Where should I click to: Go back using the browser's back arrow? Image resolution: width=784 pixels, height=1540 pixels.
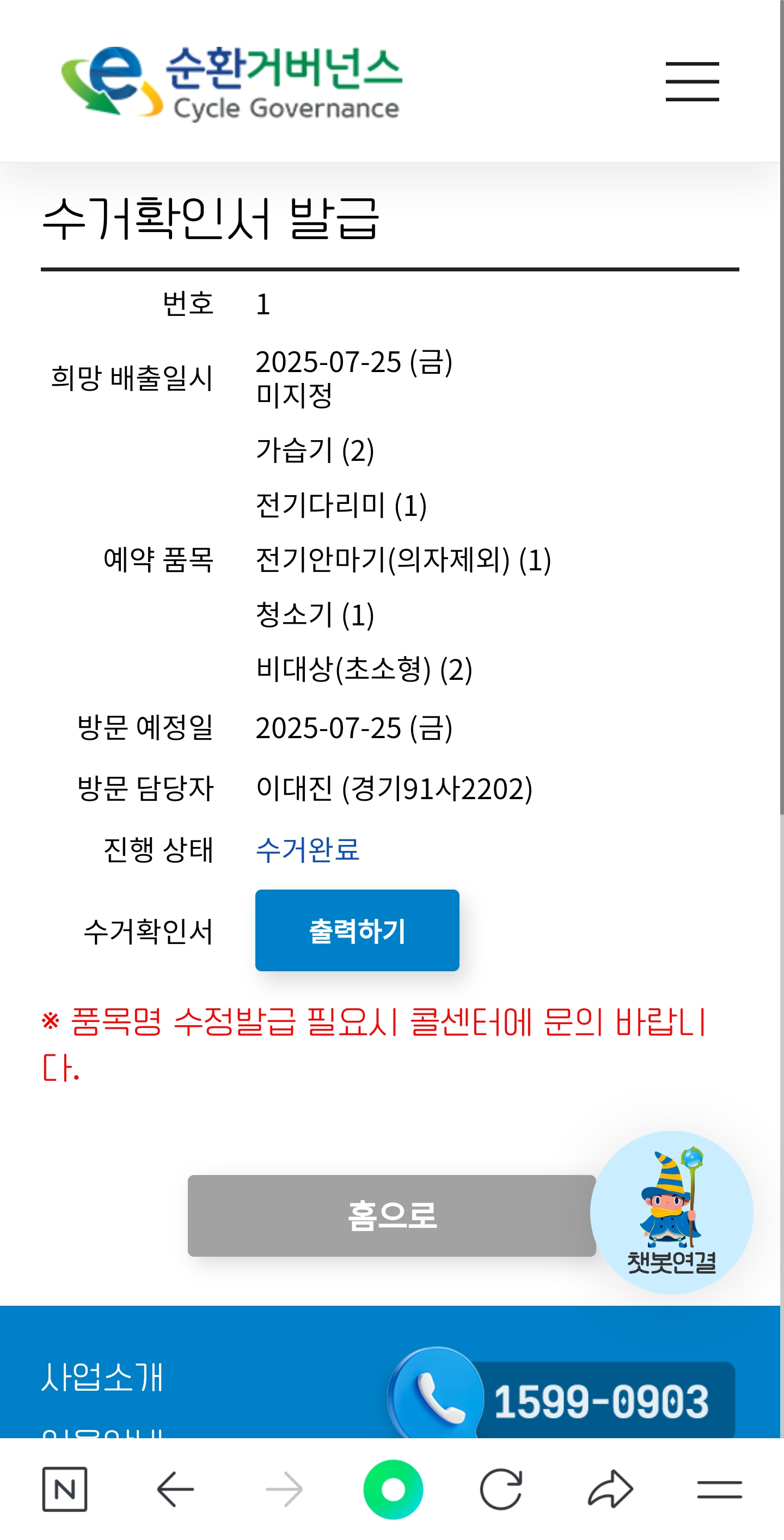175,1489
